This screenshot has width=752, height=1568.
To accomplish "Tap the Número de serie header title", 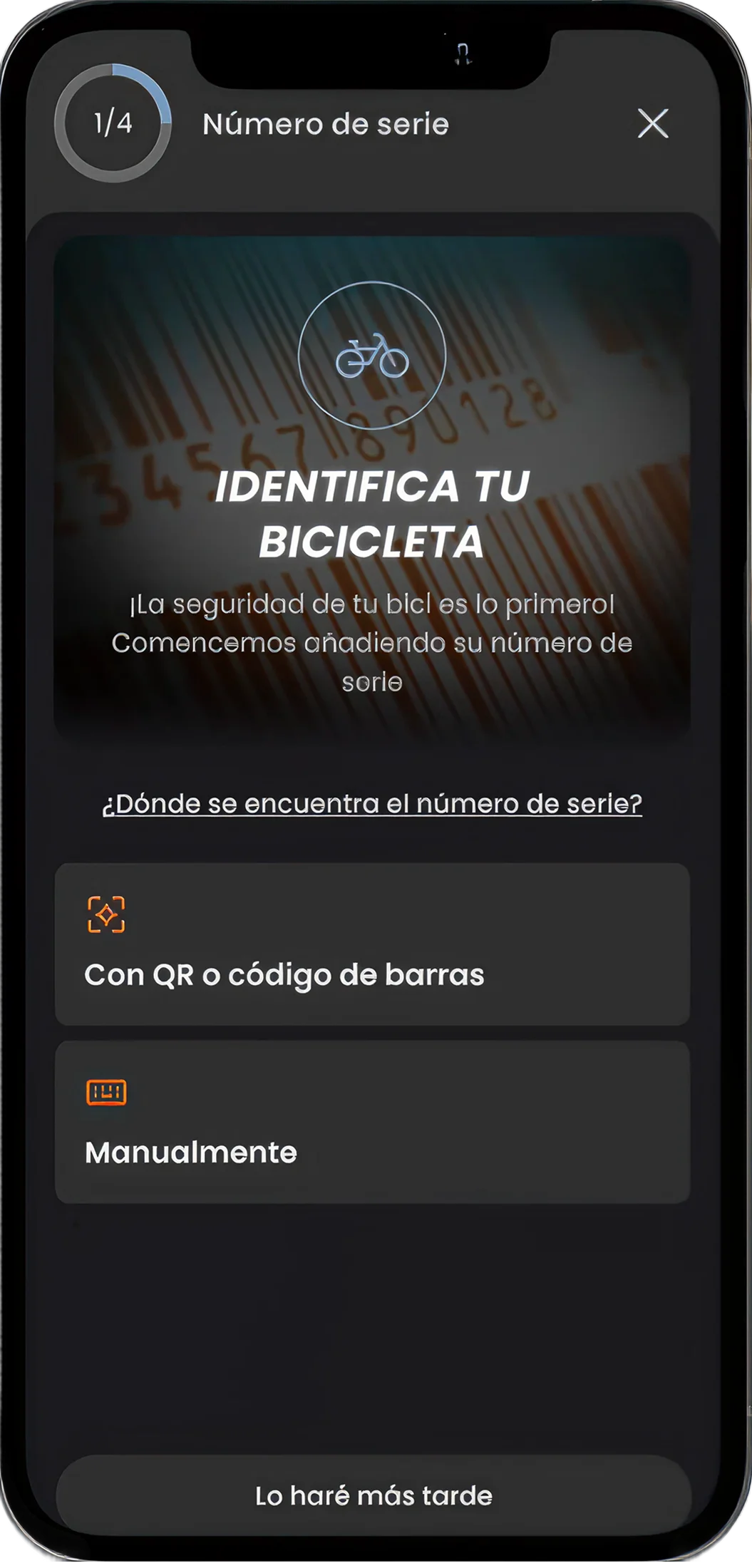I will pyautogui.click(x=326, y=123).
